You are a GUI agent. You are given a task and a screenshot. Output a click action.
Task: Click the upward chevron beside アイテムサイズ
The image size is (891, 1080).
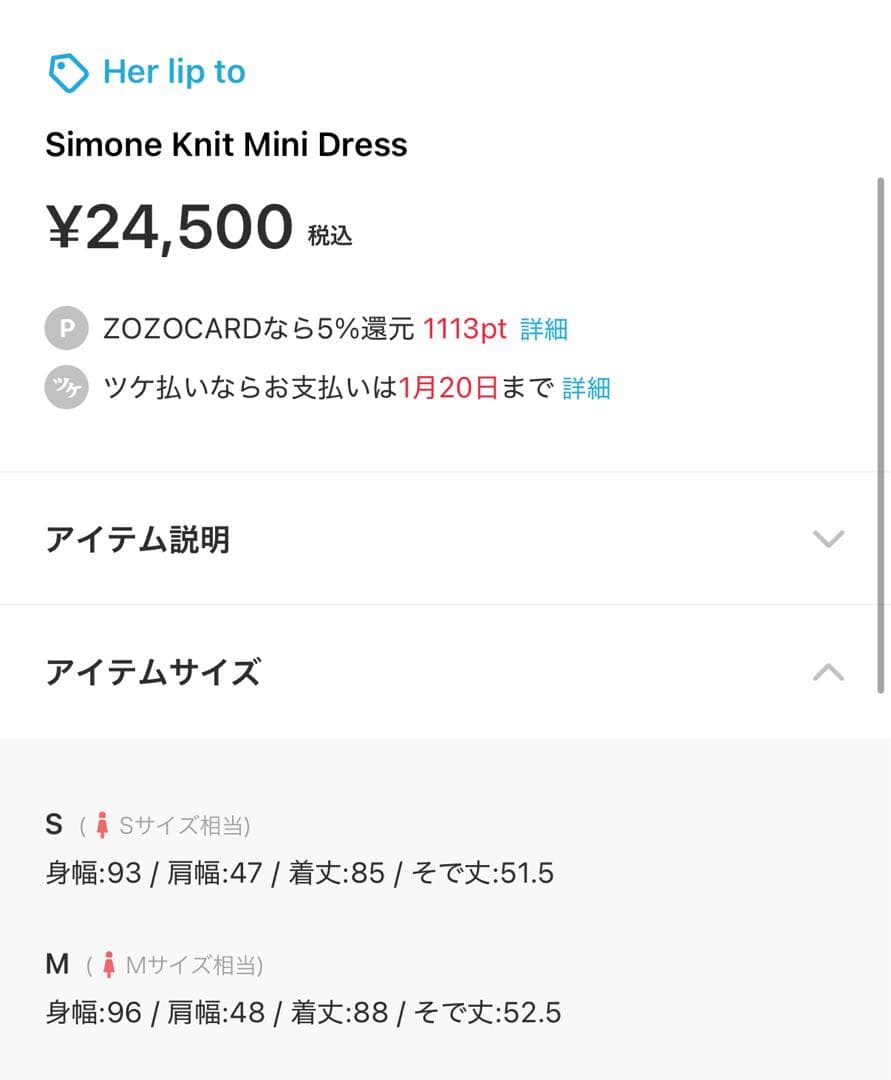[828, 672]
